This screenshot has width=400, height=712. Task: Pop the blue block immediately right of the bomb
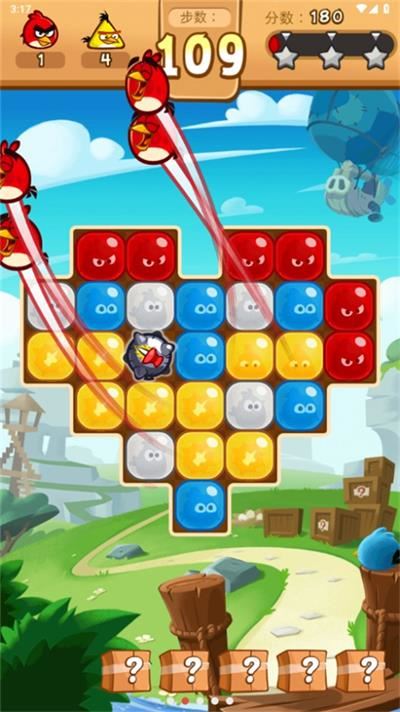point(200,356)
